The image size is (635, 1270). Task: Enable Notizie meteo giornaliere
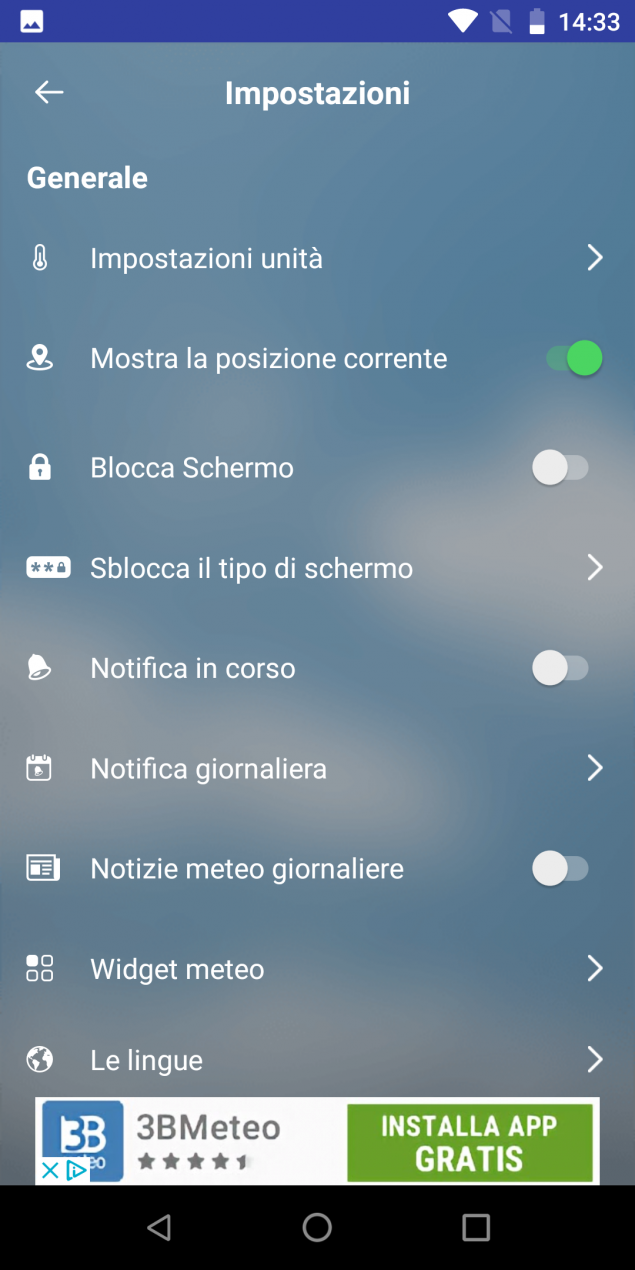(561, 868)
